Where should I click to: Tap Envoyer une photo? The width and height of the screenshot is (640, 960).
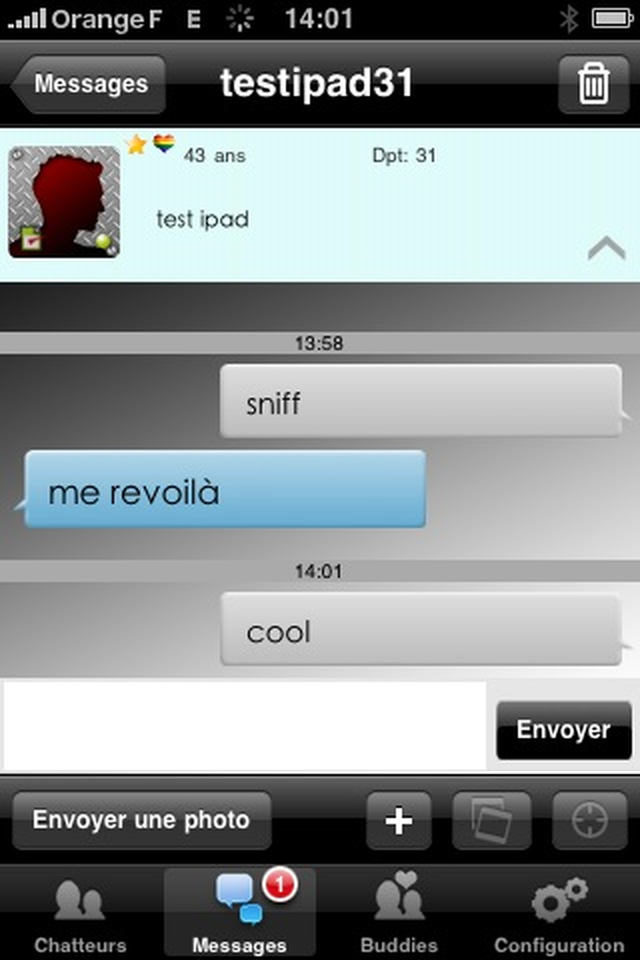coord(141,821)
